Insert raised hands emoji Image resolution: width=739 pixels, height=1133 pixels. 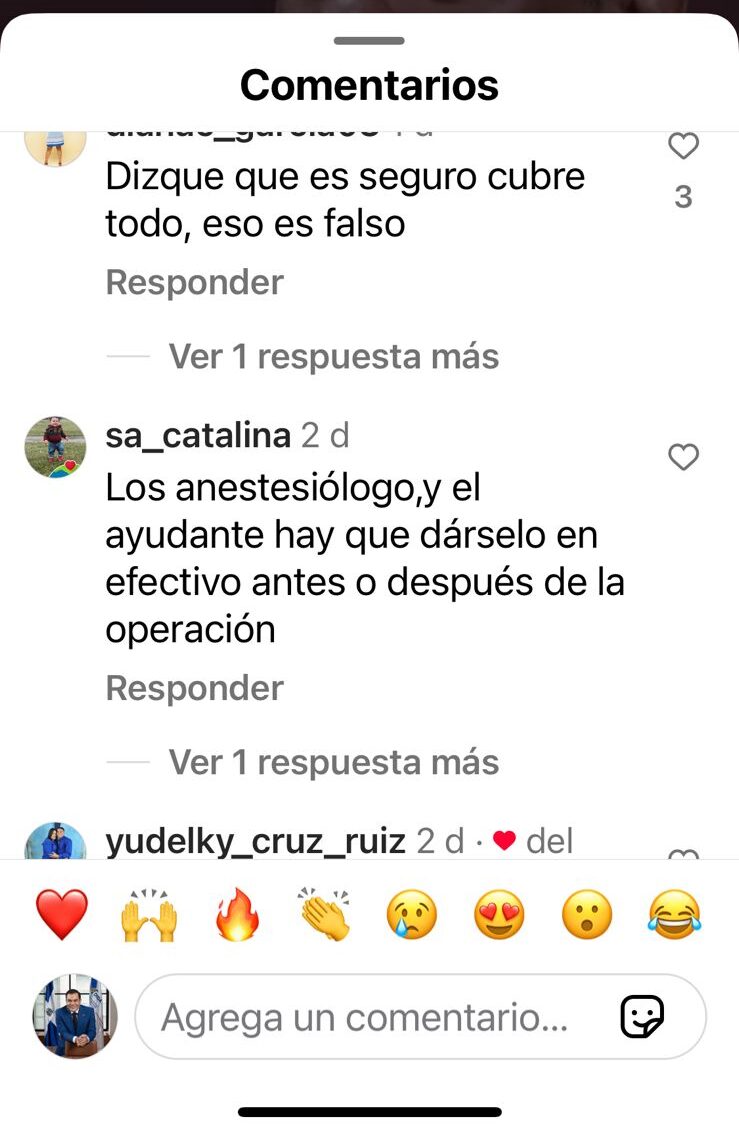pos(149,915)
